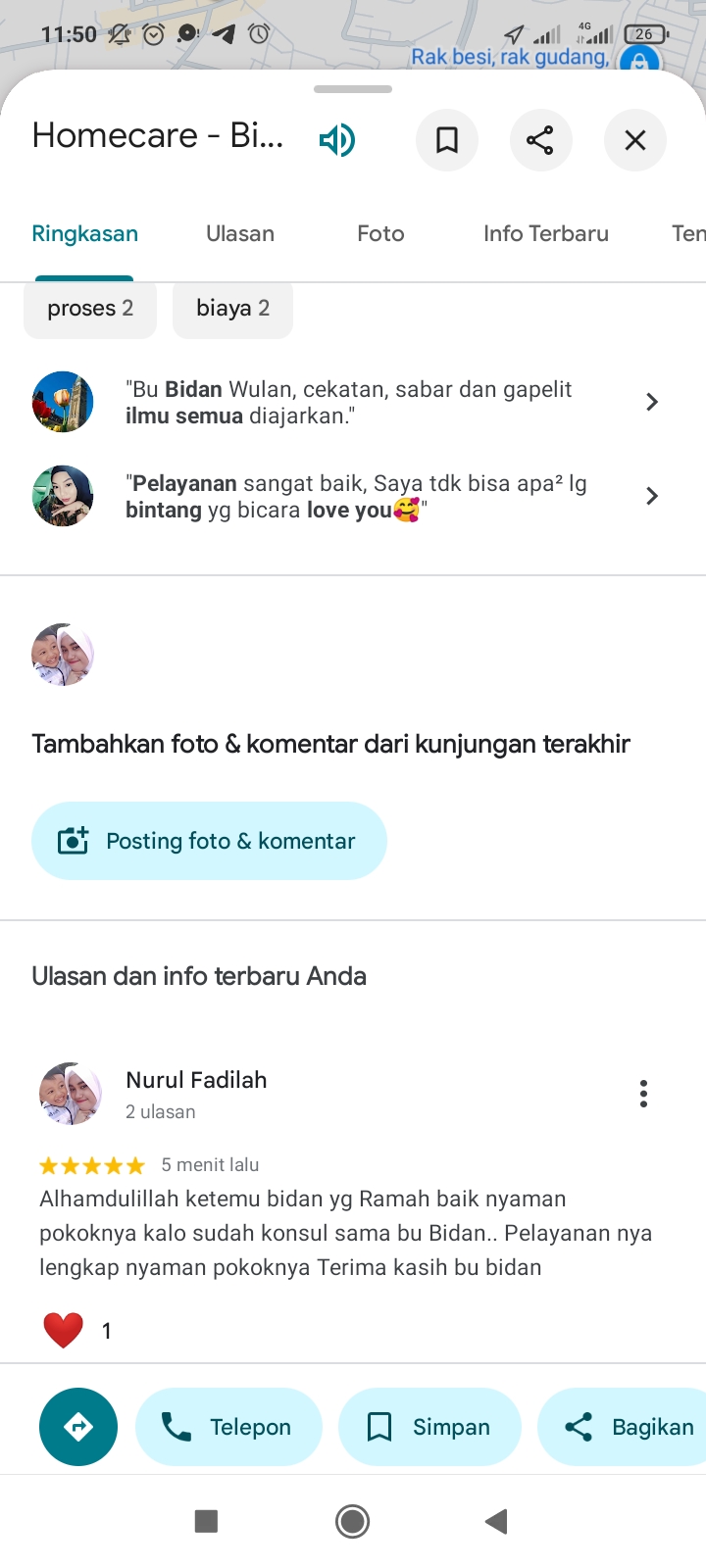Open options menu for Nurul Fadilah's review

643,1094
